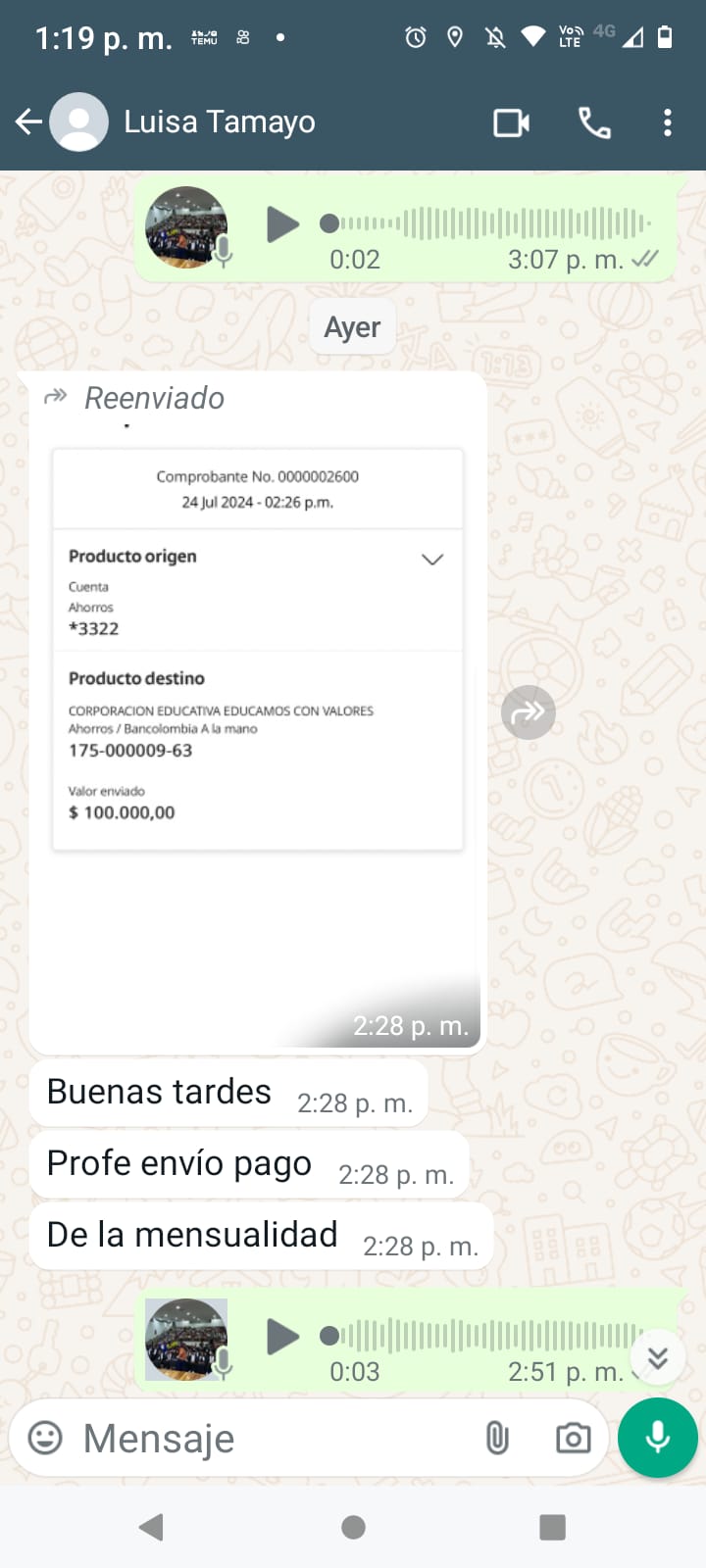Forward the receipt image with the arrow button
The width and height of the screenshot is (706, 1568).
[529, 712]
